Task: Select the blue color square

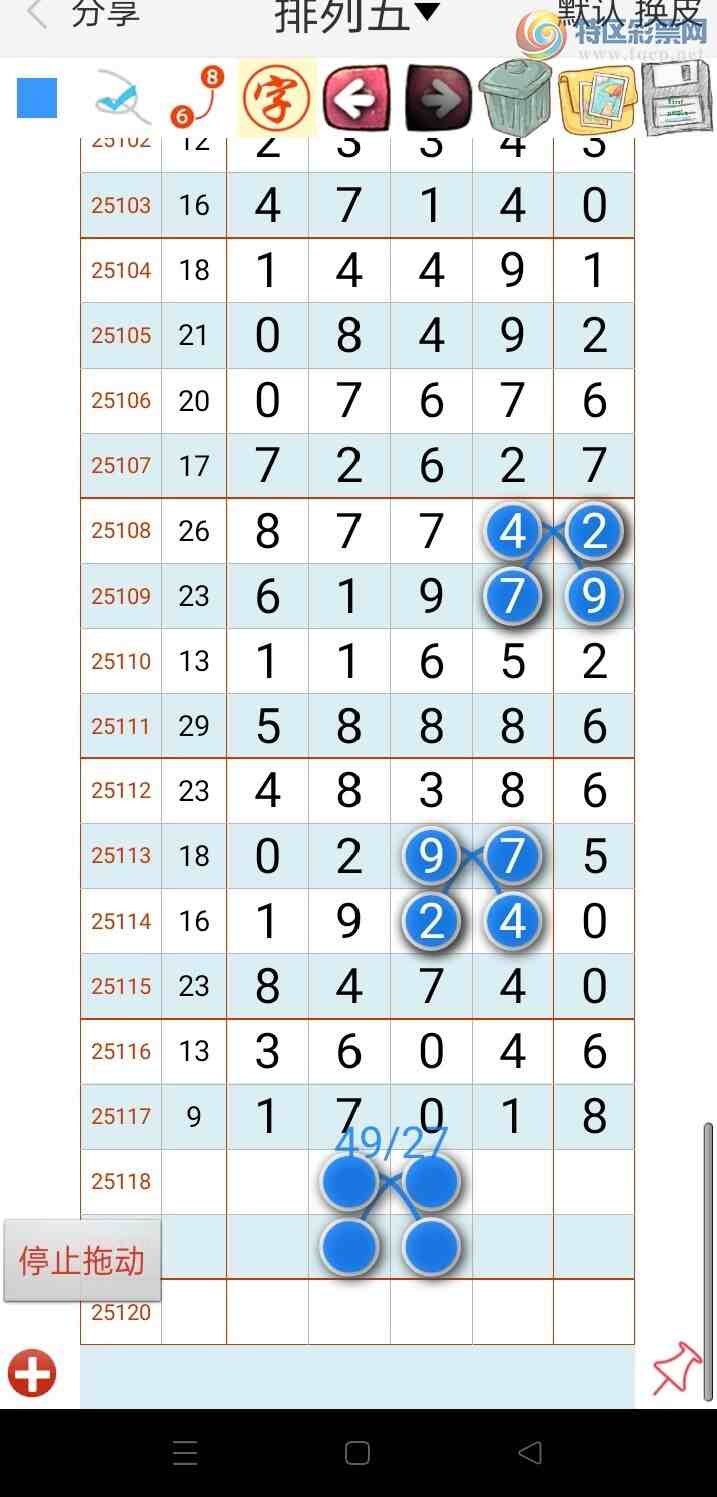Action: (37, 98)
